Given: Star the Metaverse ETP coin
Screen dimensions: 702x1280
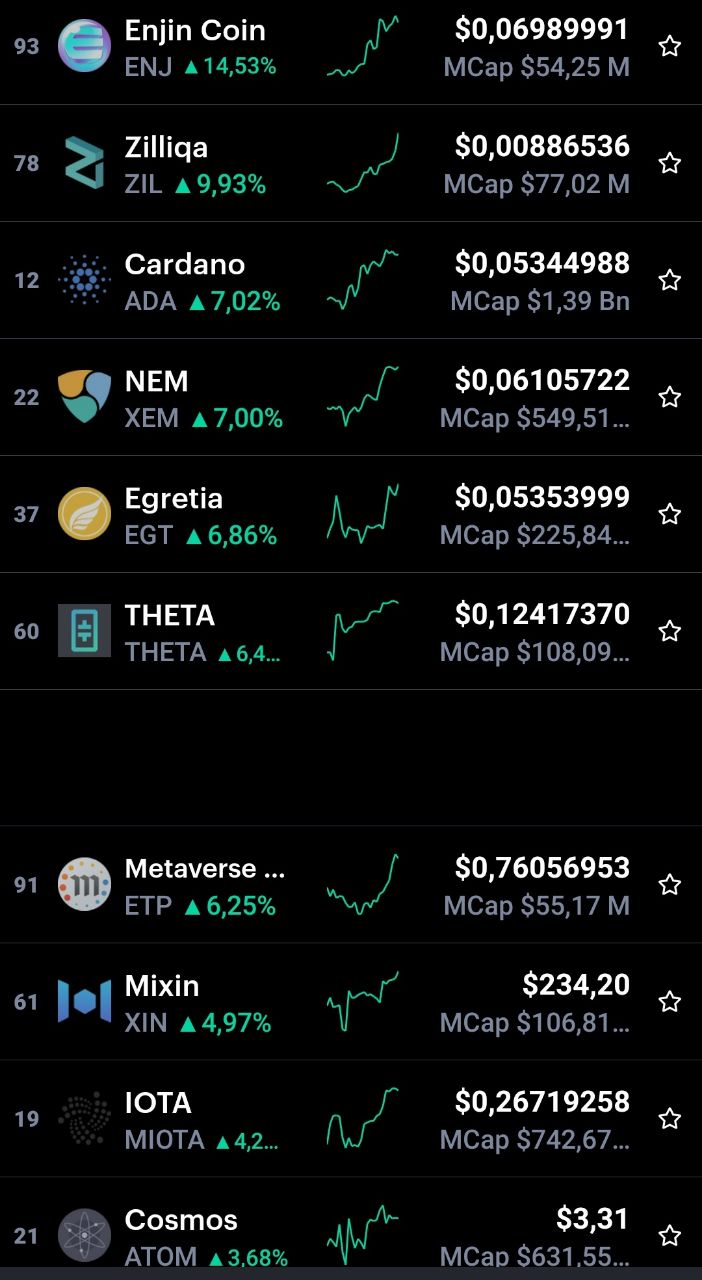Looking at the screenshot, I should point(670,885).
